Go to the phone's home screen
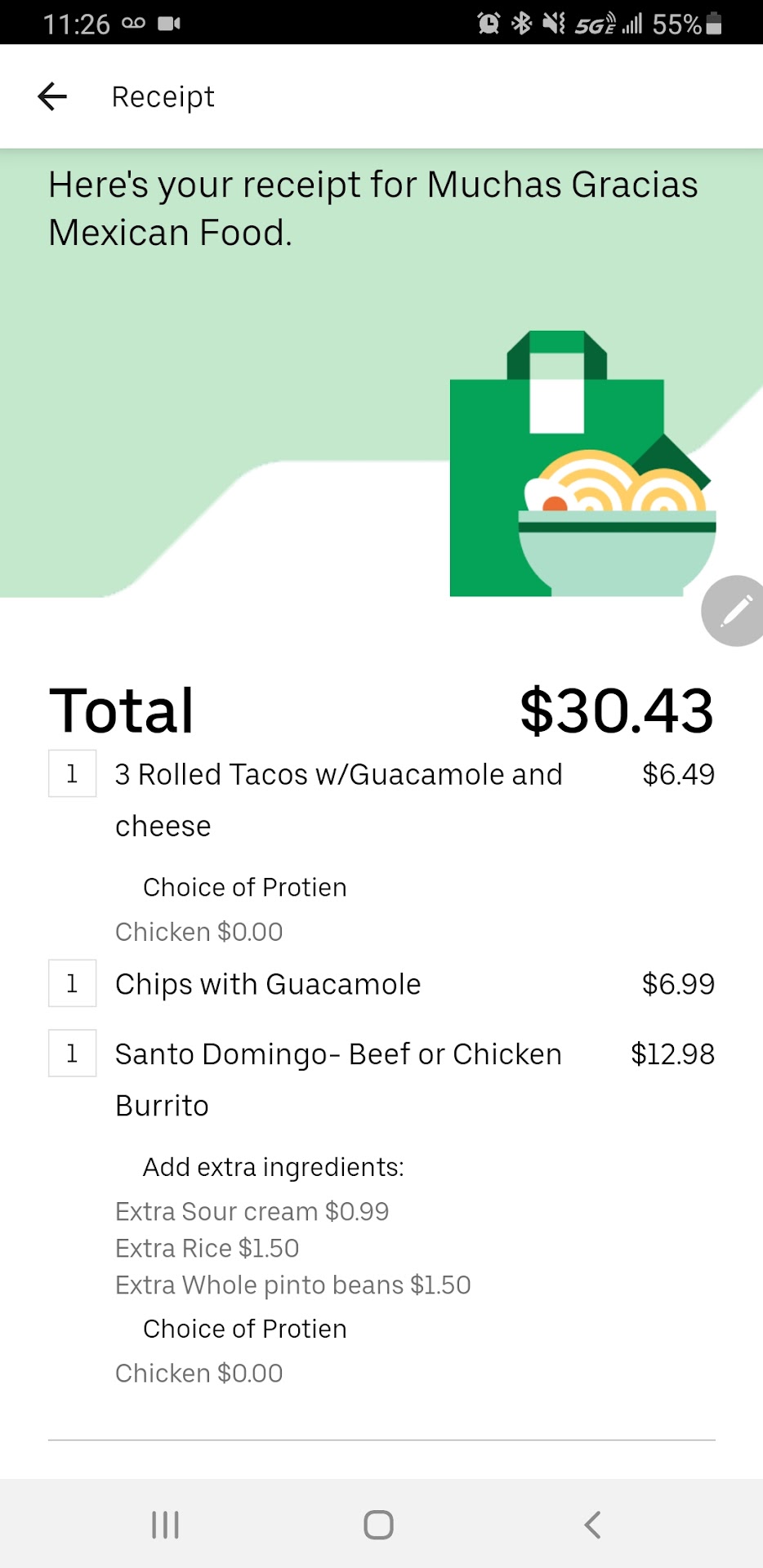 (x=378, y=1525)
